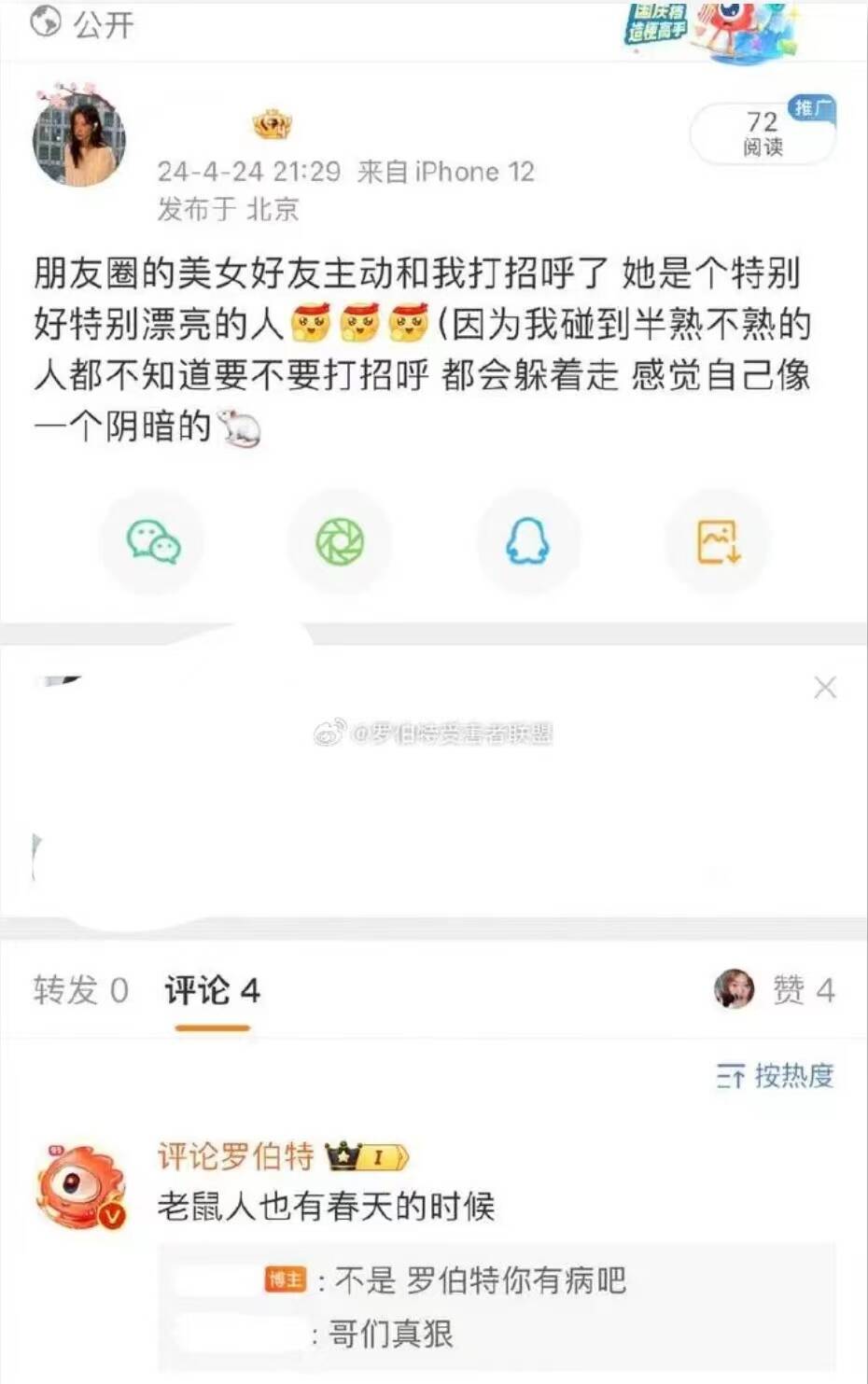Open 评论罗伯特's avatar
Image resolution: width=868 pixels, height=1384 pixels.
click(80, 1187)
